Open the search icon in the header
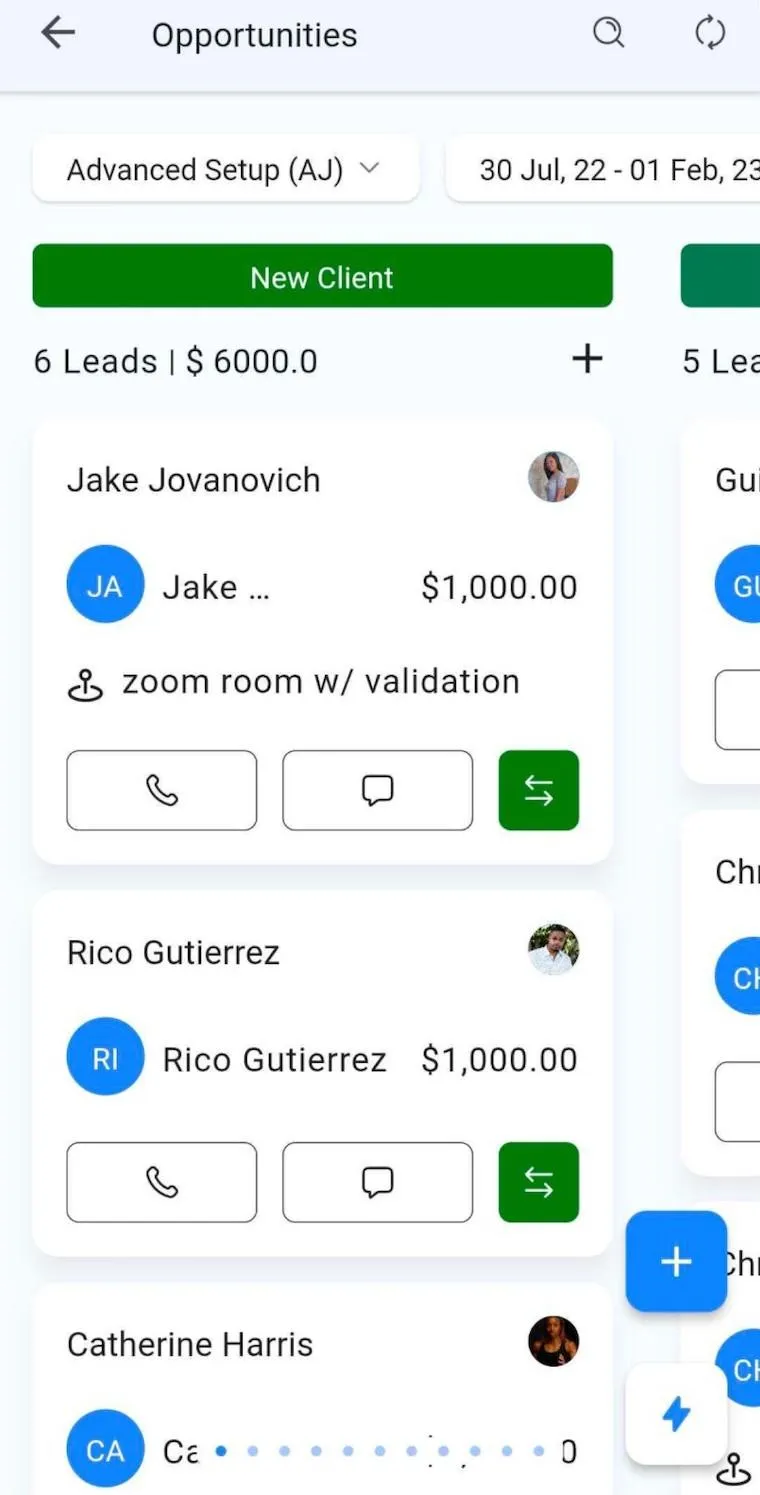This screenshot has width=760, height=1495. click(x=608, y=34)
